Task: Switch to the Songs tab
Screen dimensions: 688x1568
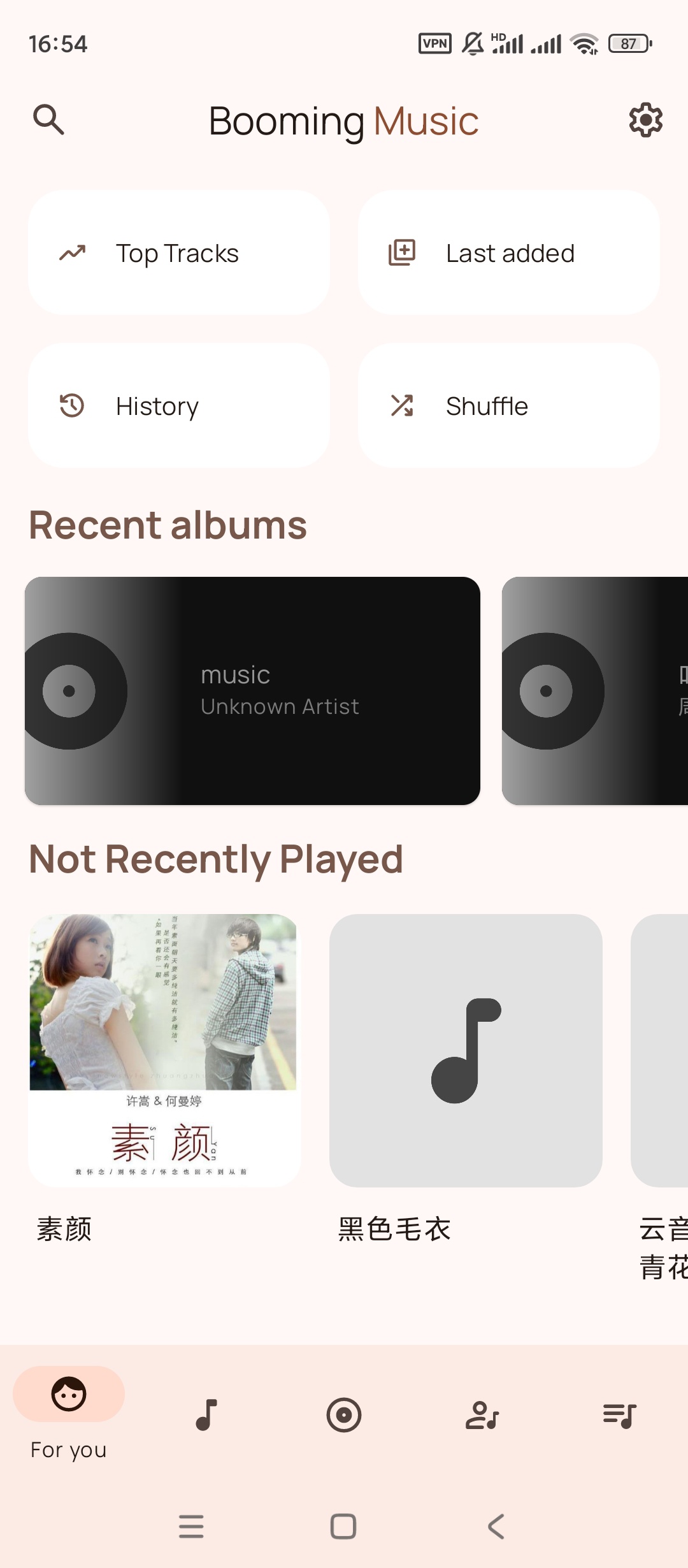Action: [x=206, y=1415]
